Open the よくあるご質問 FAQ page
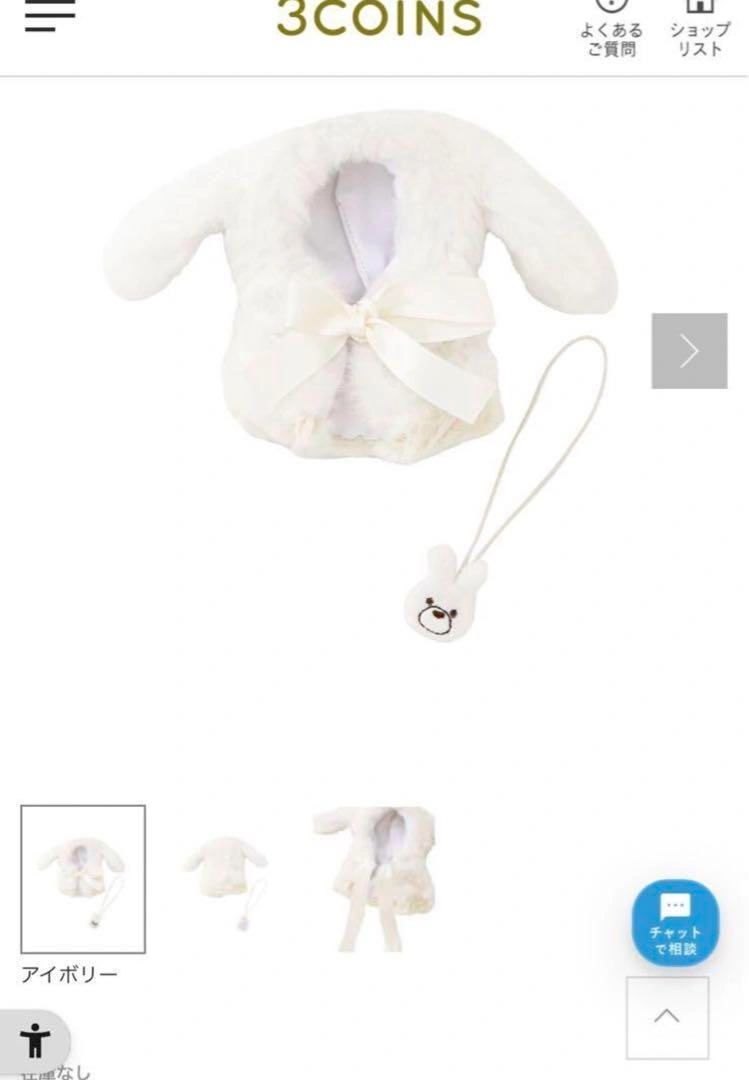 [610, 30]
